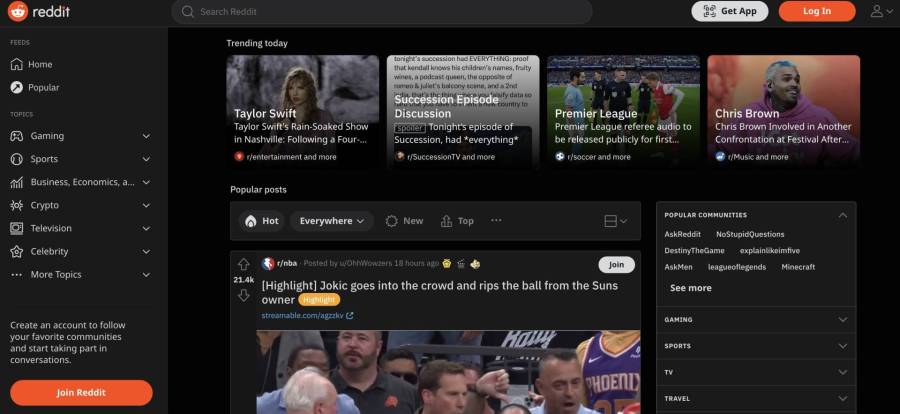Upvote the Jokic highlight post

pyautogui.click(x=243, y=264)
